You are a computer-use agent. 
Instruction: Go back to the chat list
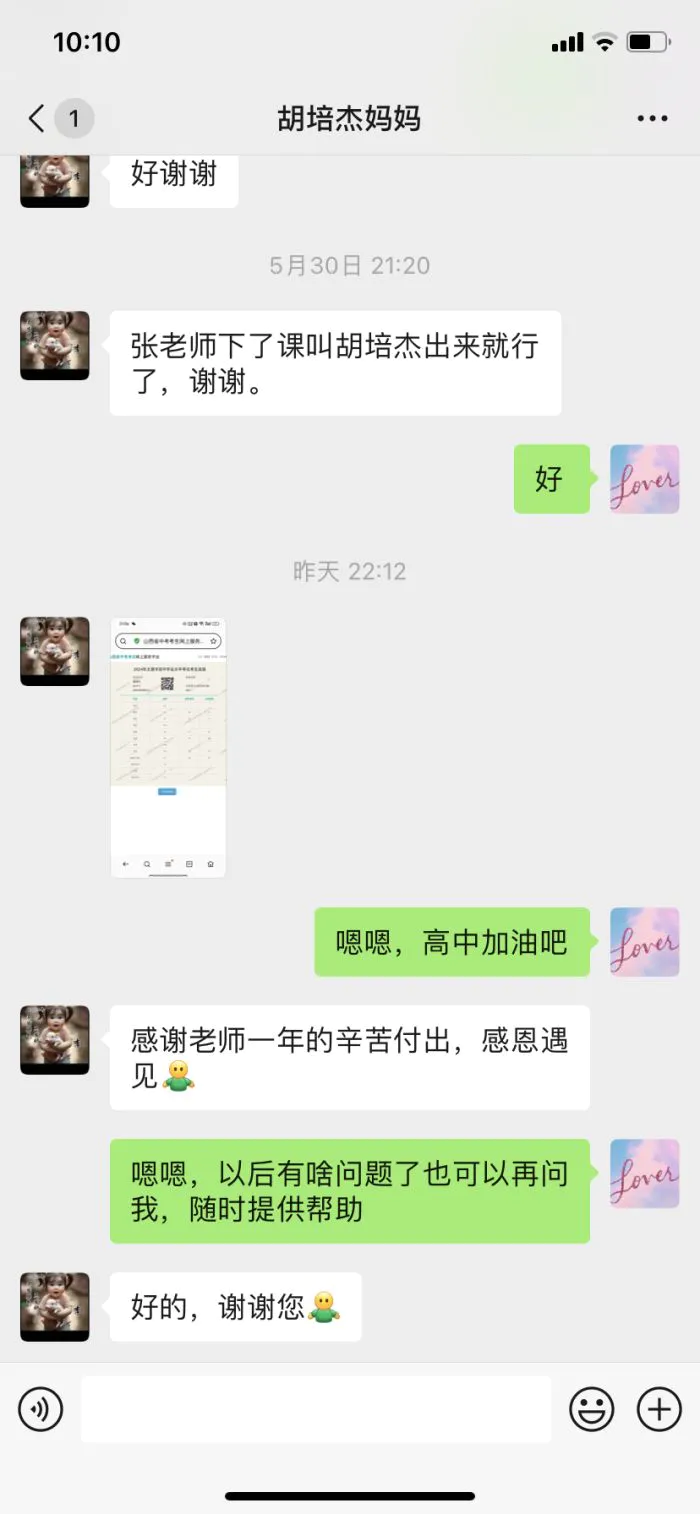click(x=38, y=119)
